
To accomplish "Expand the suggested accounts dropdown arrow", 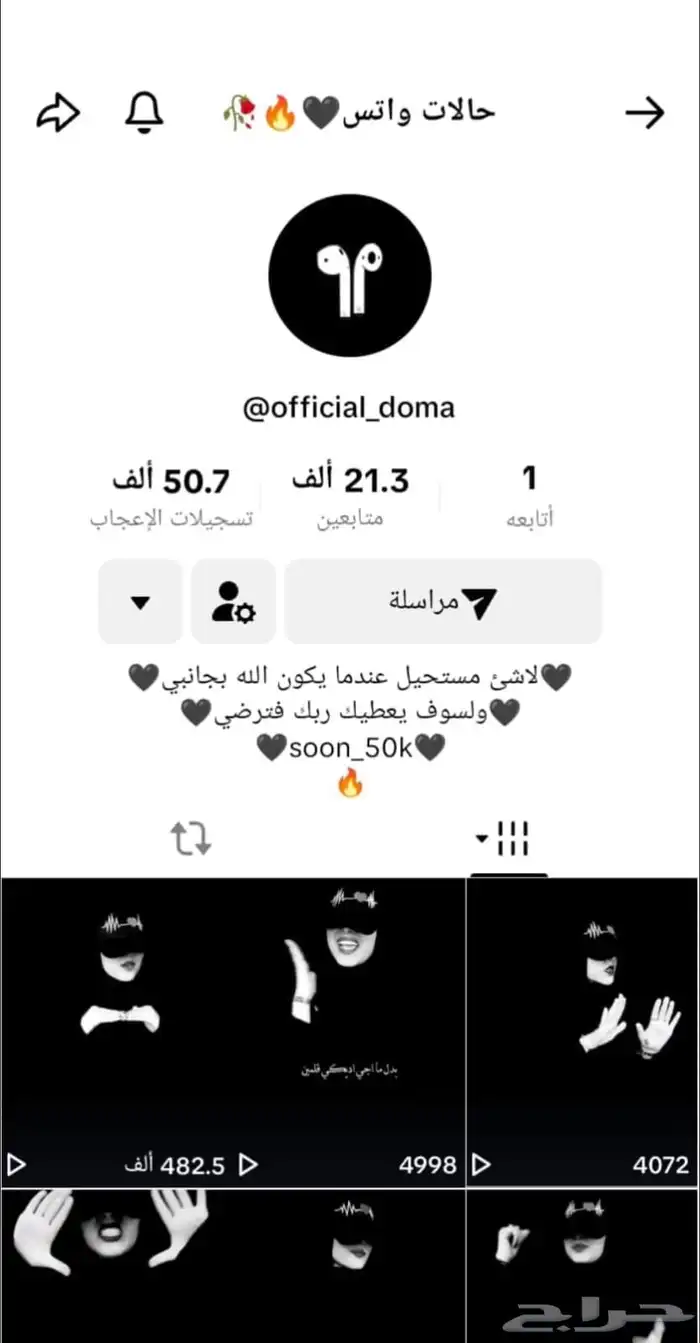I will (x=140, y=602).
